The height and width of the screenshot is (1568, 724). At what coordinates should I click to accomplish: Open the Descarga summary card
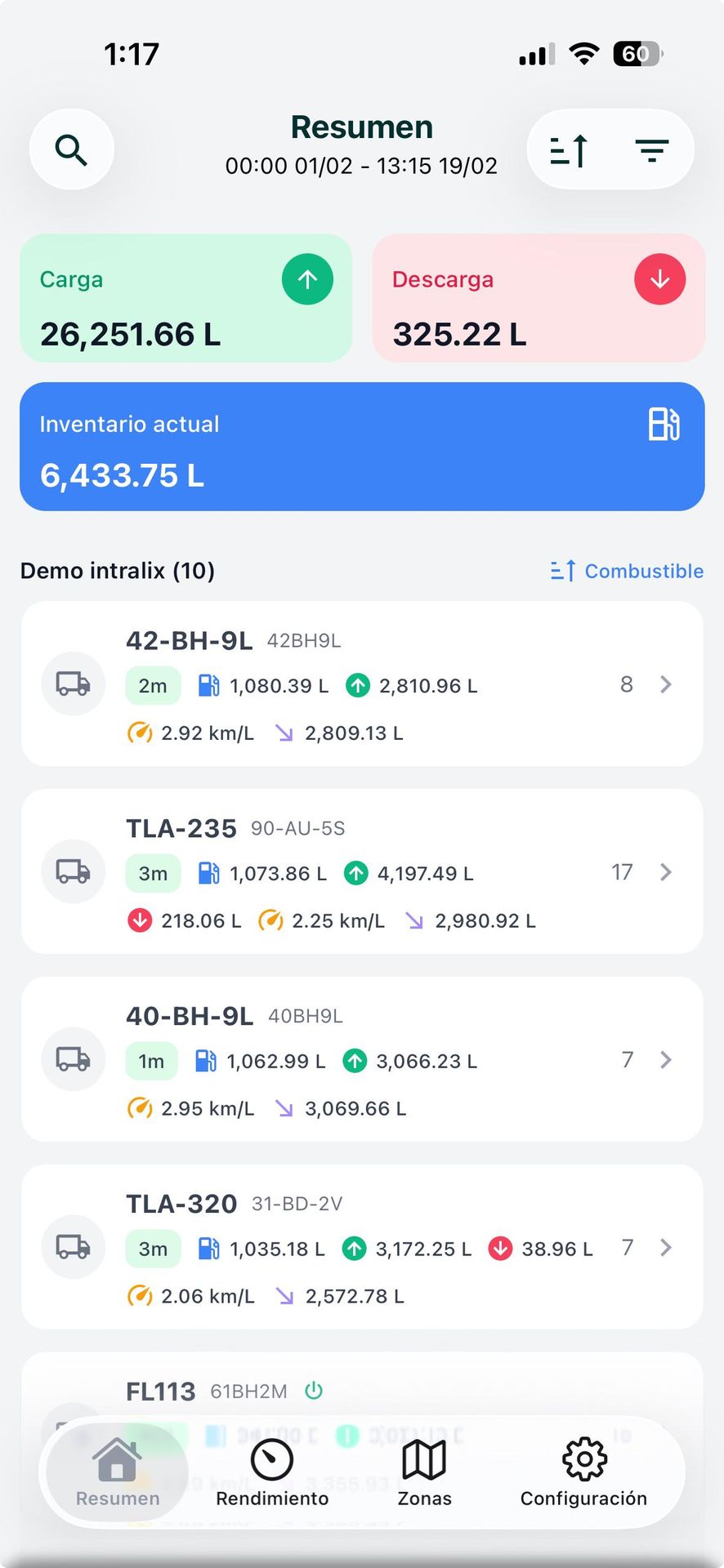(x=539, y=298)
